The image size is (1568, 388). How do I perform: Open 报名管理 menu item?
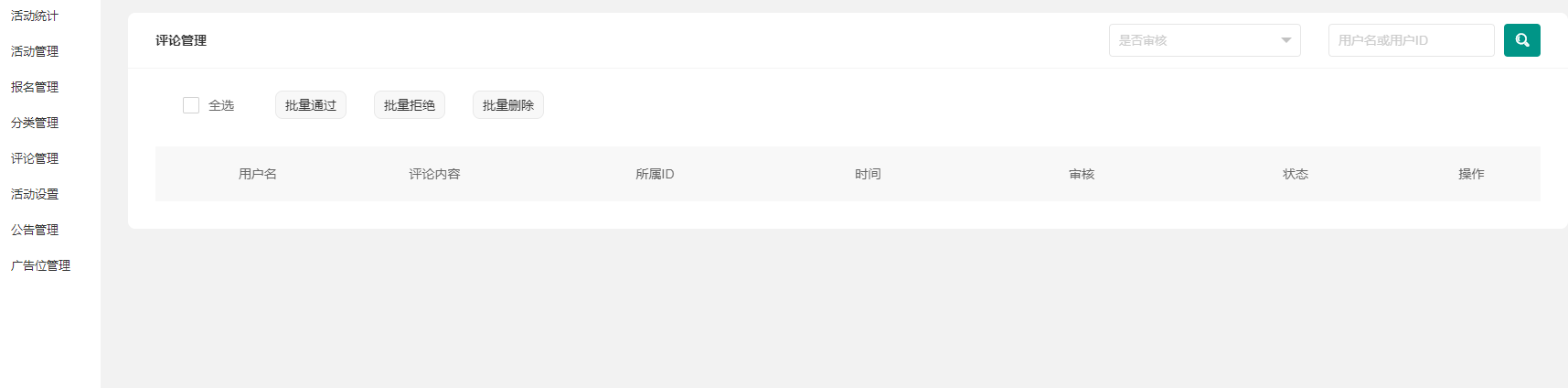pyautogui.click(x=35, y=87)
